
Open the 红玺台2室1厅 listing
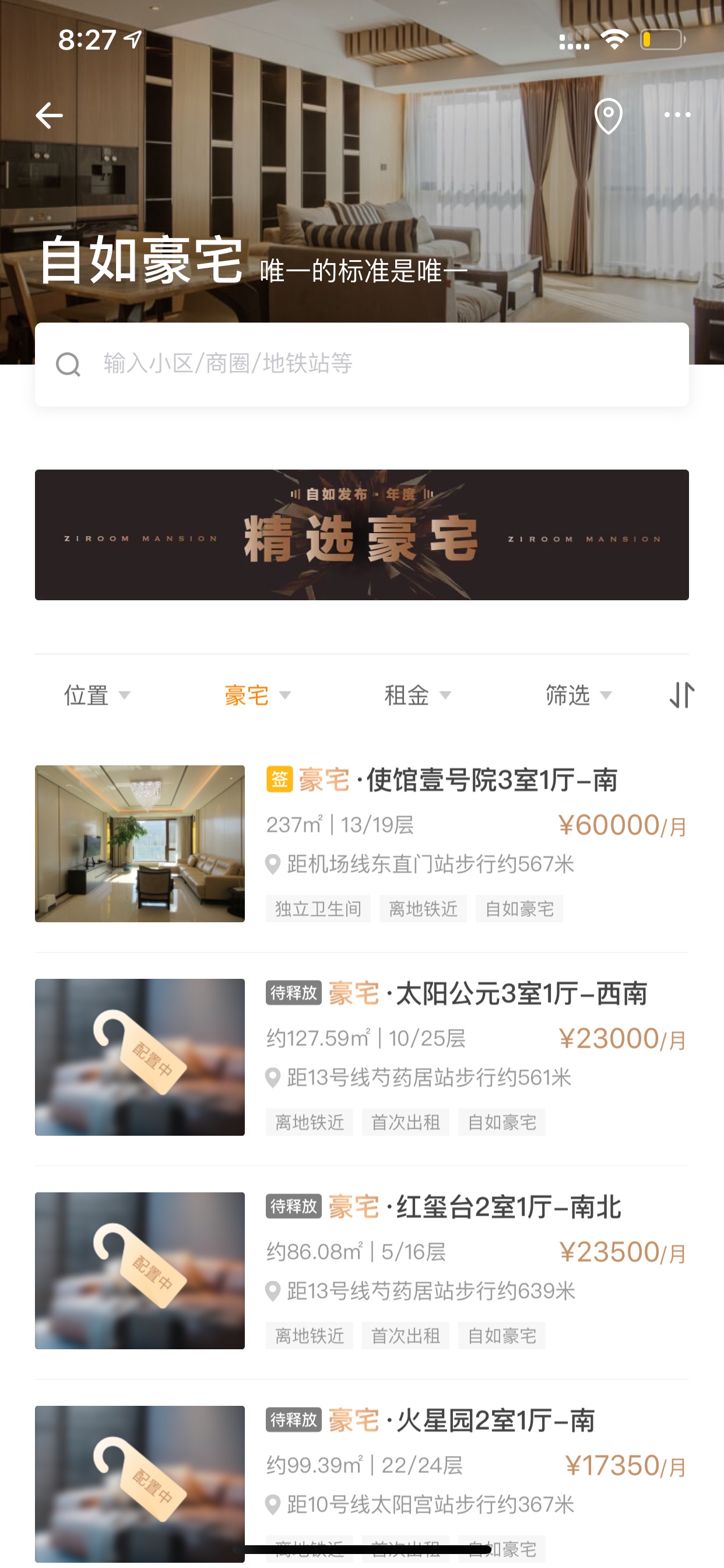coord(362,1271)
